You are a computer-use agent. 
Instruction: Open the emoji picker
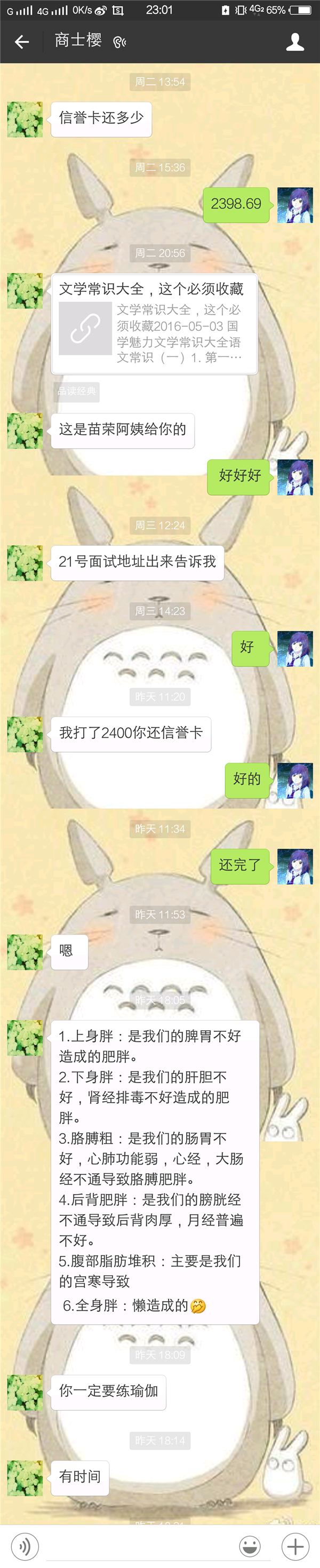pyautogui.click(x=250, y=1546)
